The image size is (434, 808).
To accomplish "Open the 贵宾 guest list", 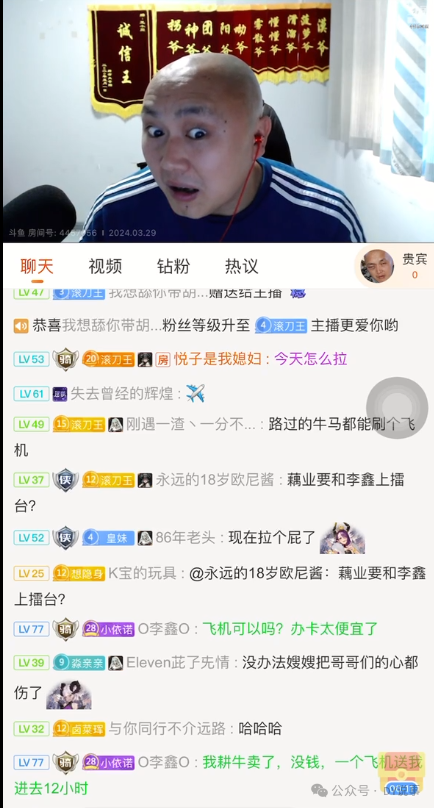I will coord(395,266).
